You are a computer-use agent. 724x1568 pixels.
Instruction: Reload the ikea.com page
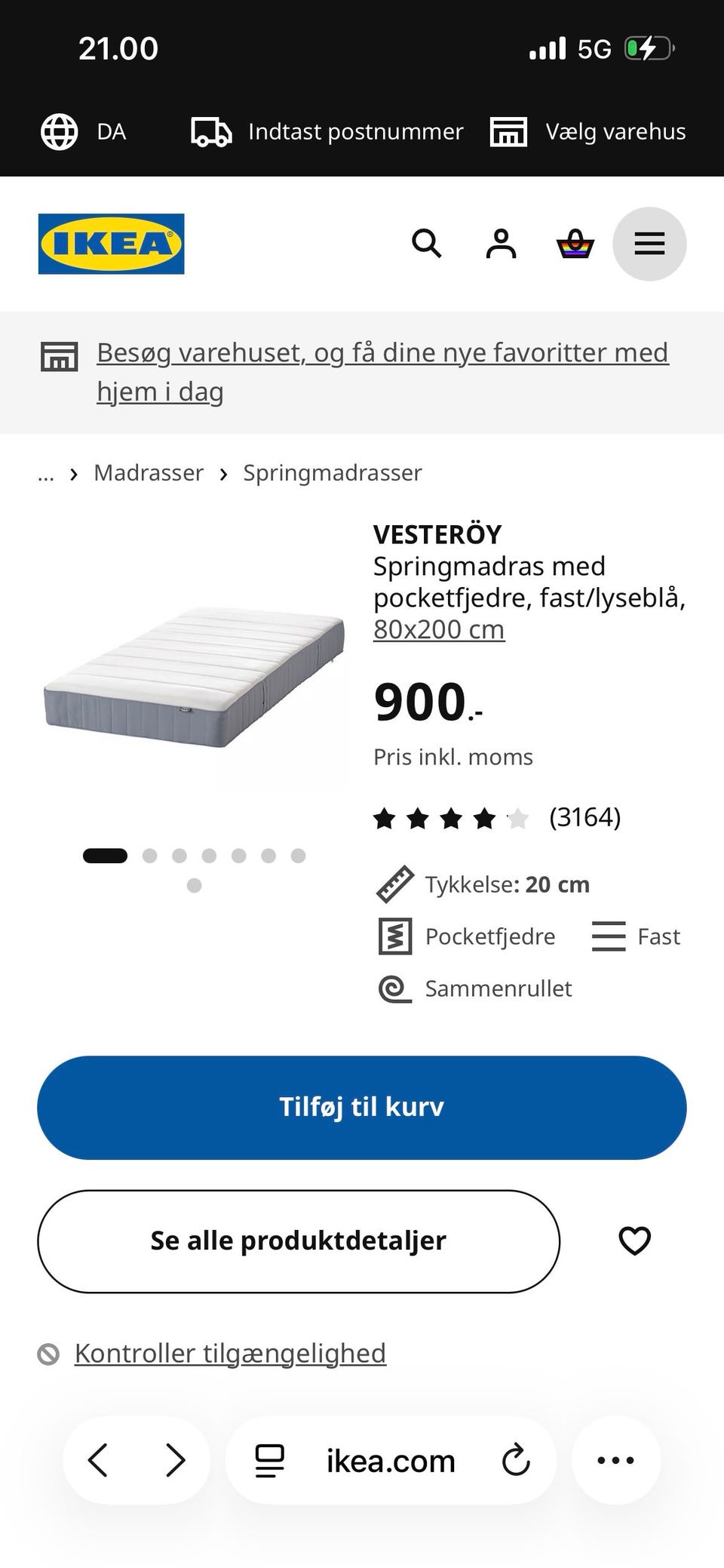tap(516, 1460)
